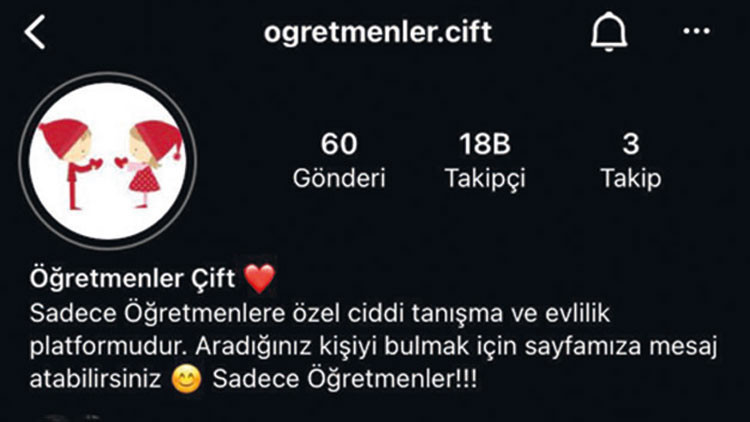Viewport: 750px width, 422px height.
Task: Open the three-dot overflow menu
Action: 696,31
